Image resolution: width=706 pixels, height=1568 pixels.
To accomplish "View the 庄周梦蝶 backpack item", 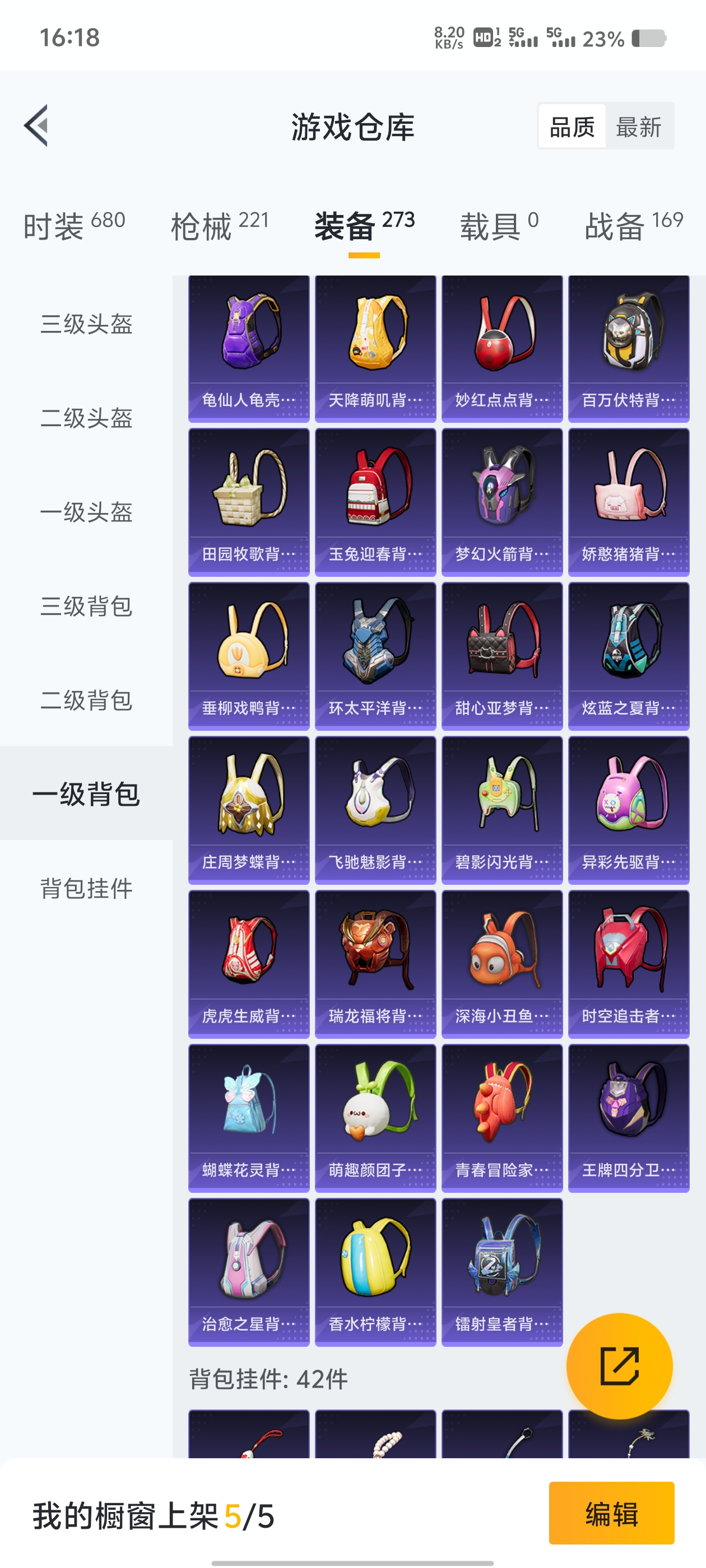I will (249, 810).
